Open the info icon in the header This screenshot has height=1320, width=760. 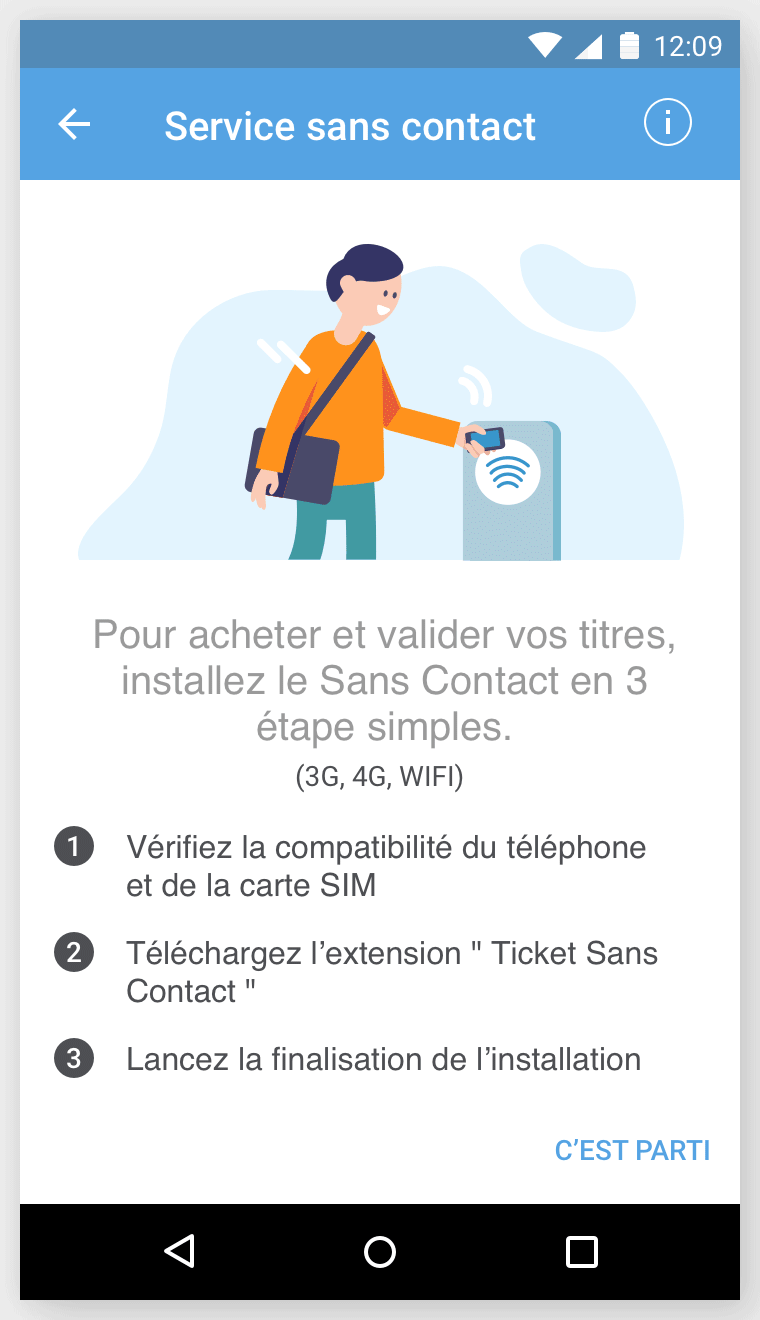(667, 123)
